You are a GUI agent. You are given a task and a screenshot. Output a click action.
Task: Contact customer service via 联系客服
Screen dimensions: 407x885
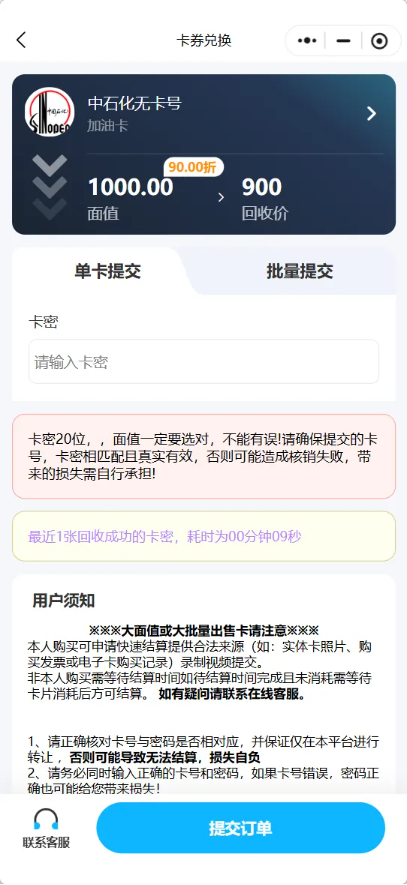(46, 827)
